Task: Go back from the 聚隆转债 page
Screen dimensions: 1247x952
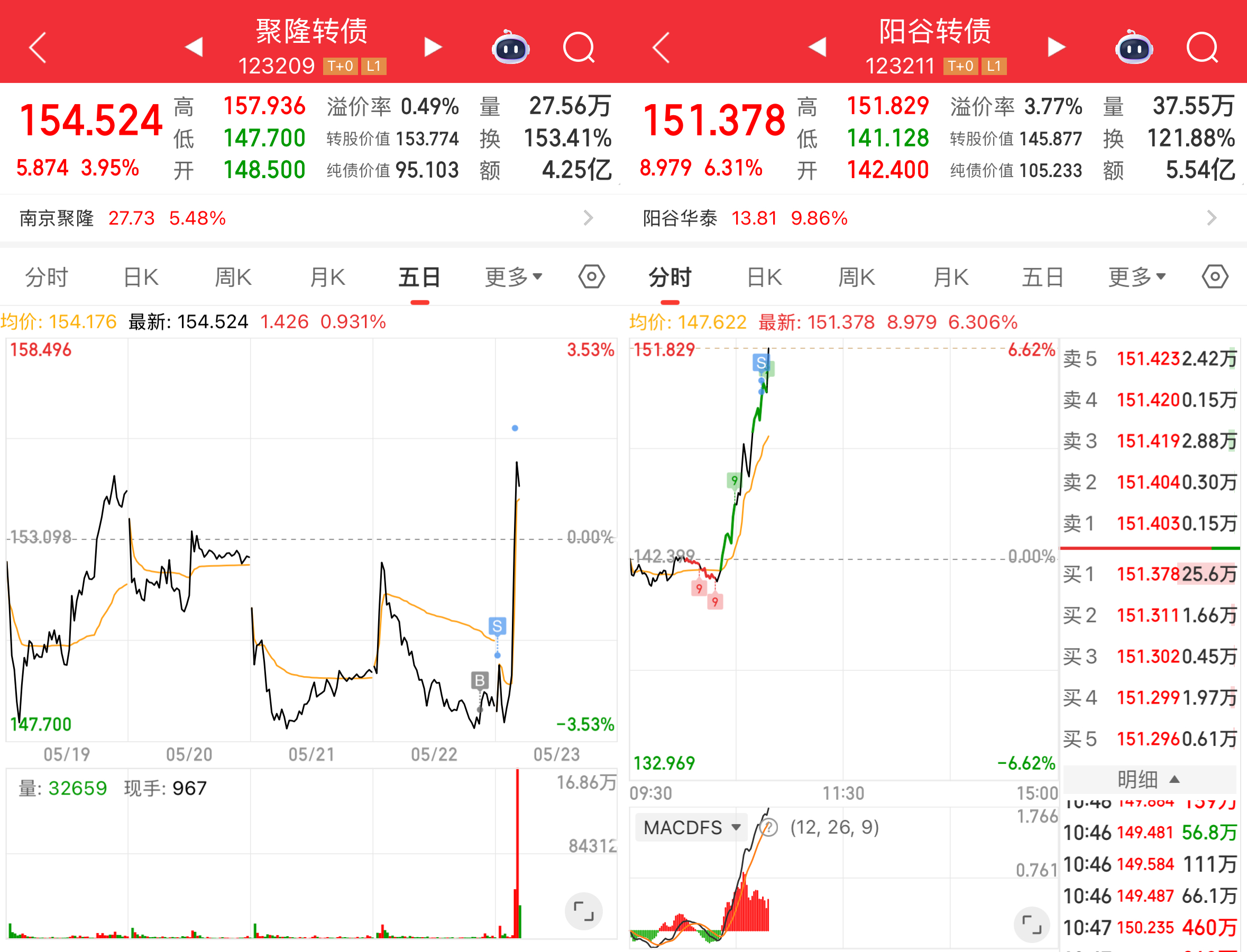Action: [38, 48]
